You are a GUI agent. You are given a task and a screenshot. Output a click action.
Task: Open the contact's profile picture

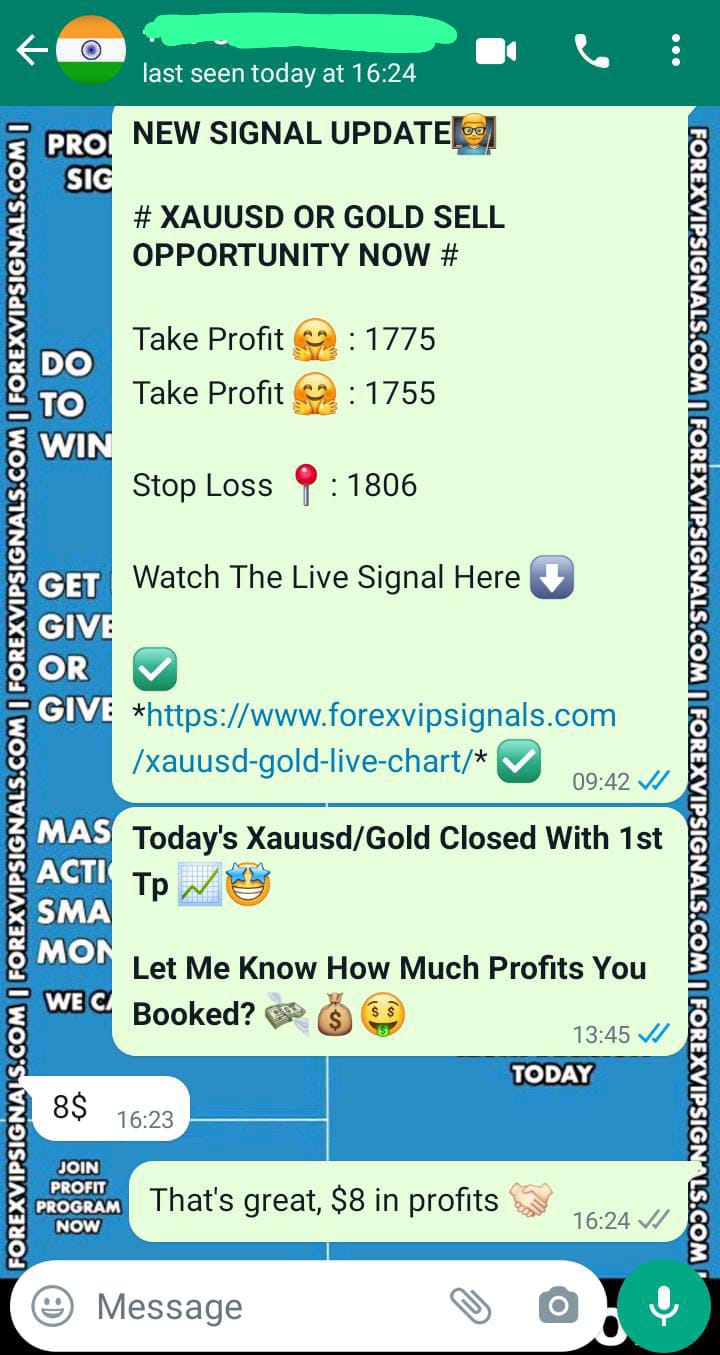(x=91, y=51)
